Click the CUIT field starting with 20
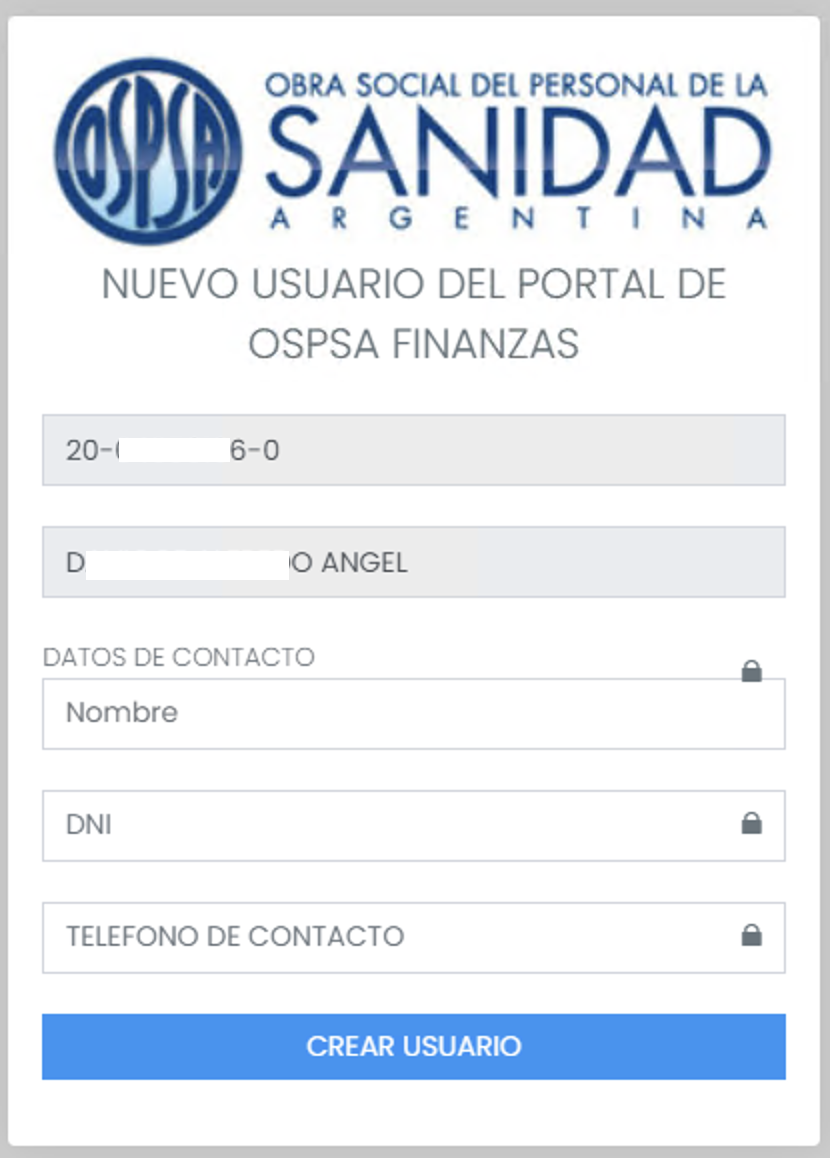This screenshot has width=830, height=1158. click(414, 450)
